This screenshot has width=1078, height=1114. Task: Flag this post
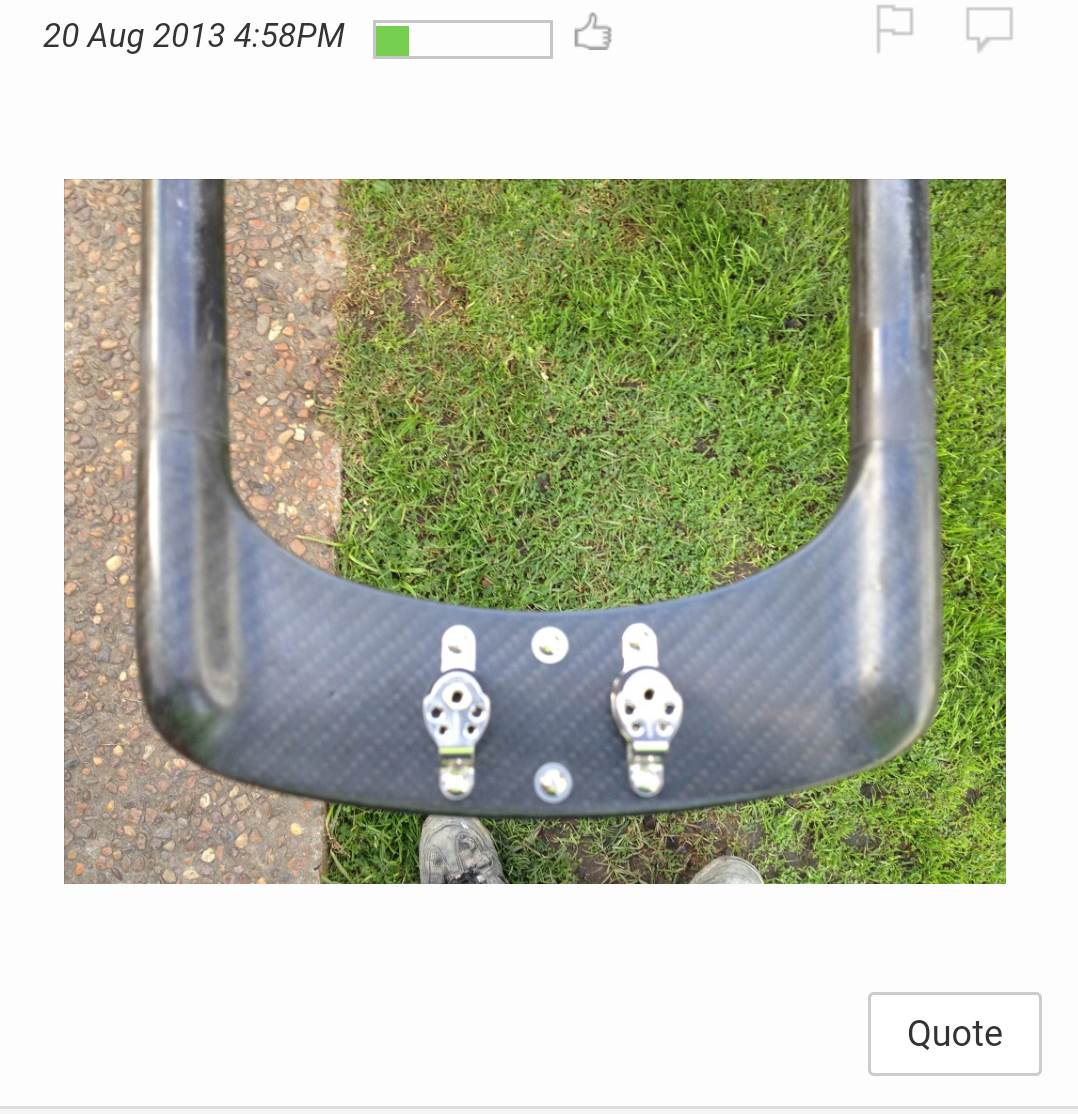click(x=894, y=28)
